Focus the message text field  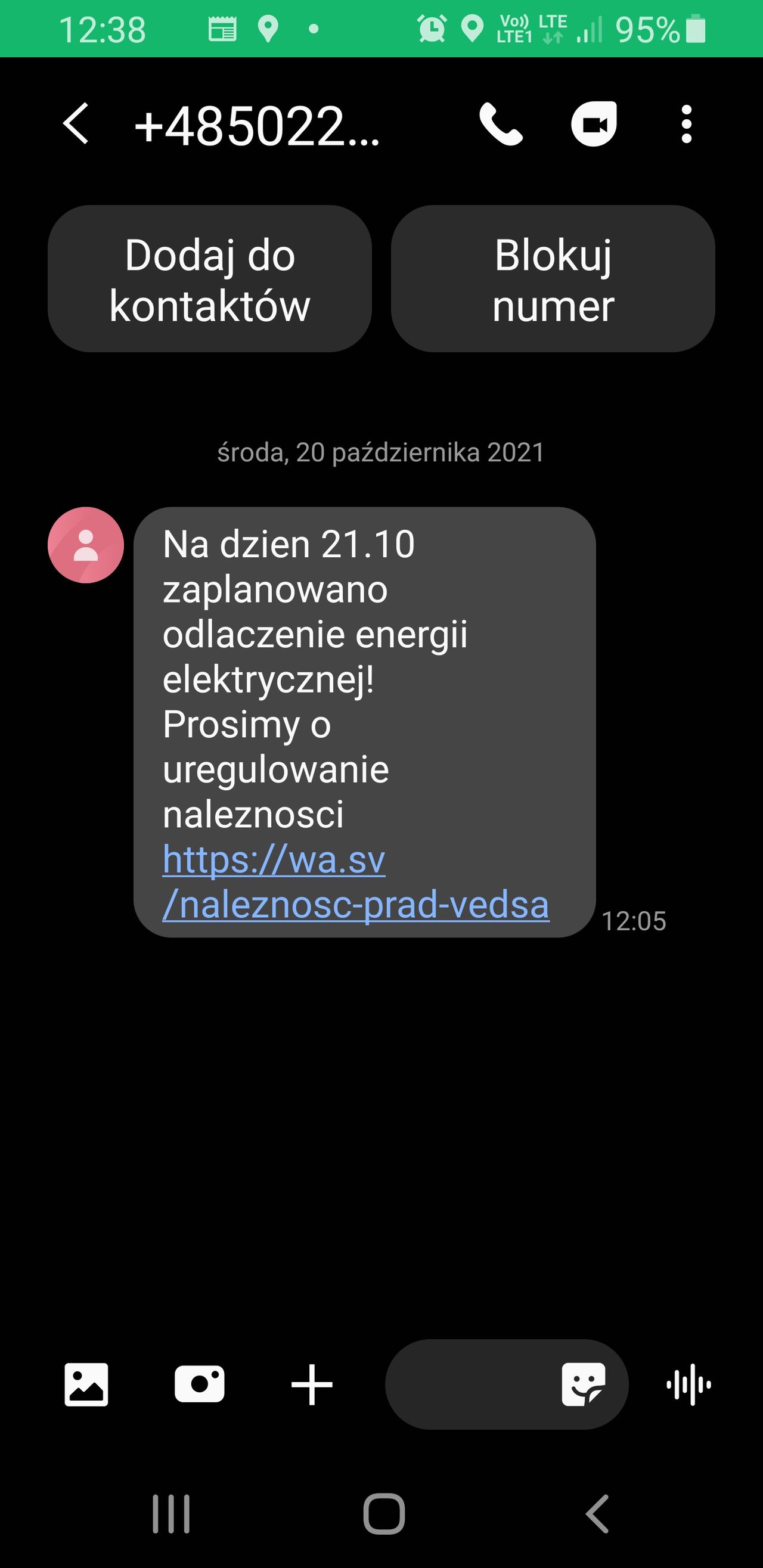point(469,1384)
